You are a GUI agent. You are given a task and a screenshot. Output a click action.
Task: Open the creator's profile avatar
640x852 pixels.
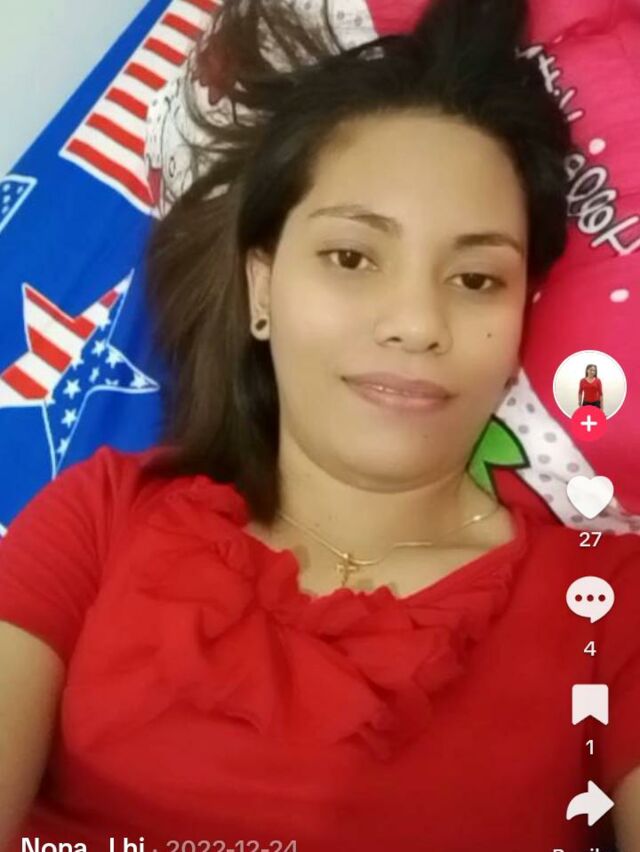click(589, 383)
